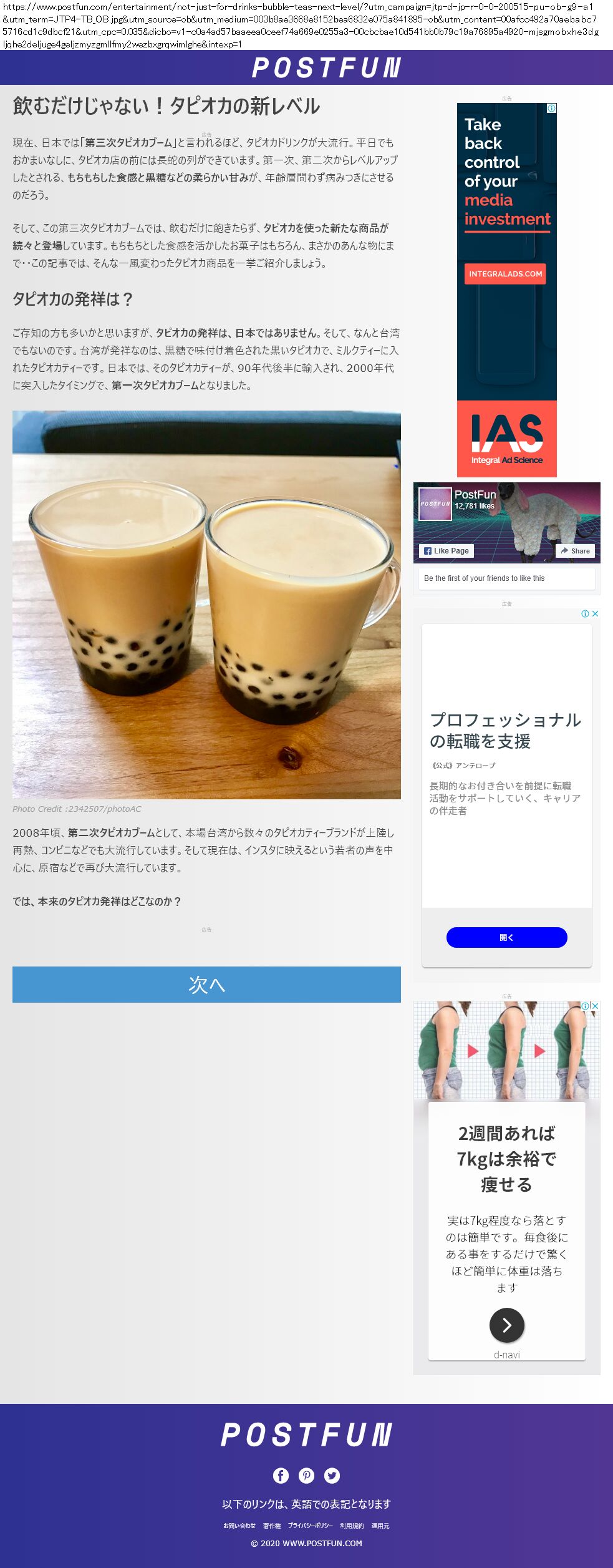Open Pinterest icon in footer
Screen dimensions: 613x1568
(306, 1475)
